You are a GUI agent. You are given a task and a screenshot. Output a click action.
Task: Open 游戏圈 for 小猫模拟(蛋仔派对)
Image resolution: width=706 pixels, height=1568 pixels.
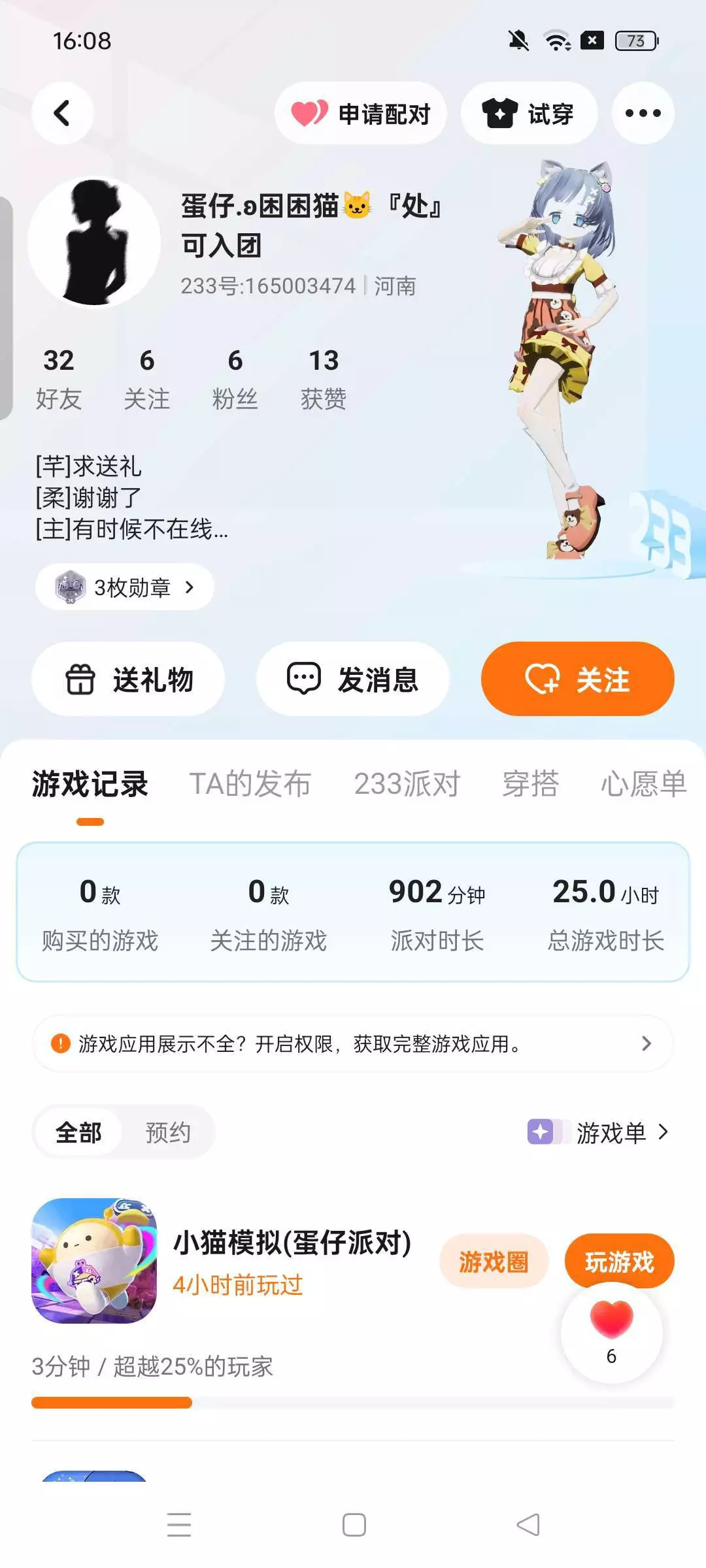click(x=494, y=1261)
